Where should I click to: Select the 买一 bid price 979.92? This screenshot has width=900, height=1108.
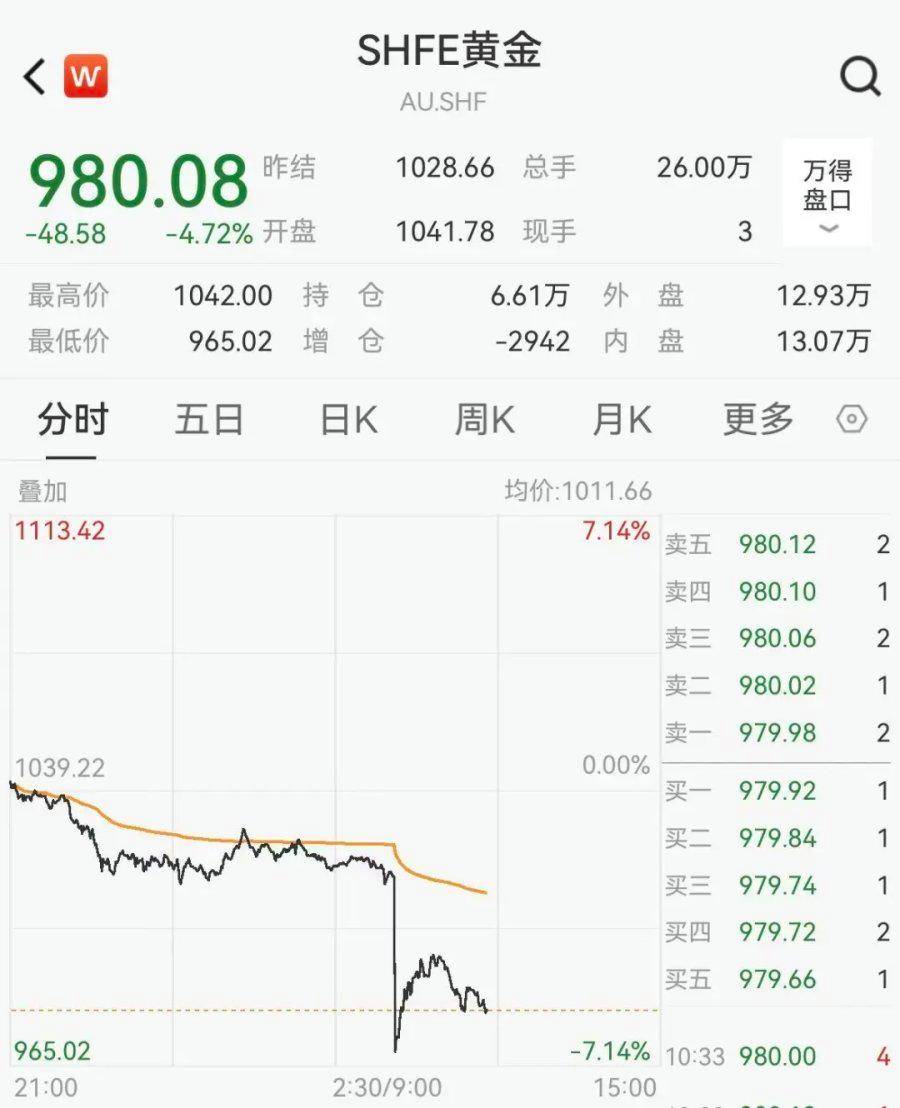pyautogui.click(x=779, y=791)
